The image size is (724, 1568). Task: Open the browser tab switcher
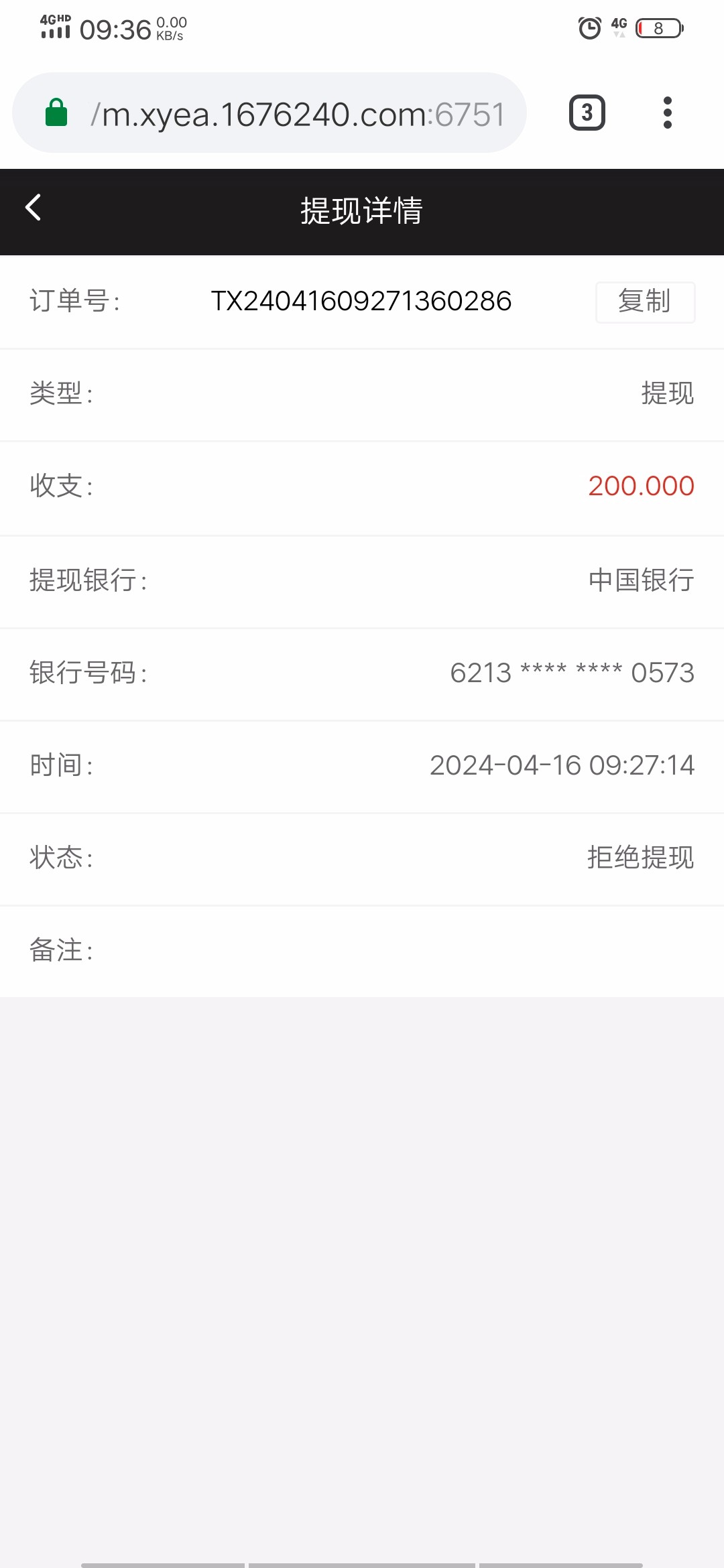(587, 113)
